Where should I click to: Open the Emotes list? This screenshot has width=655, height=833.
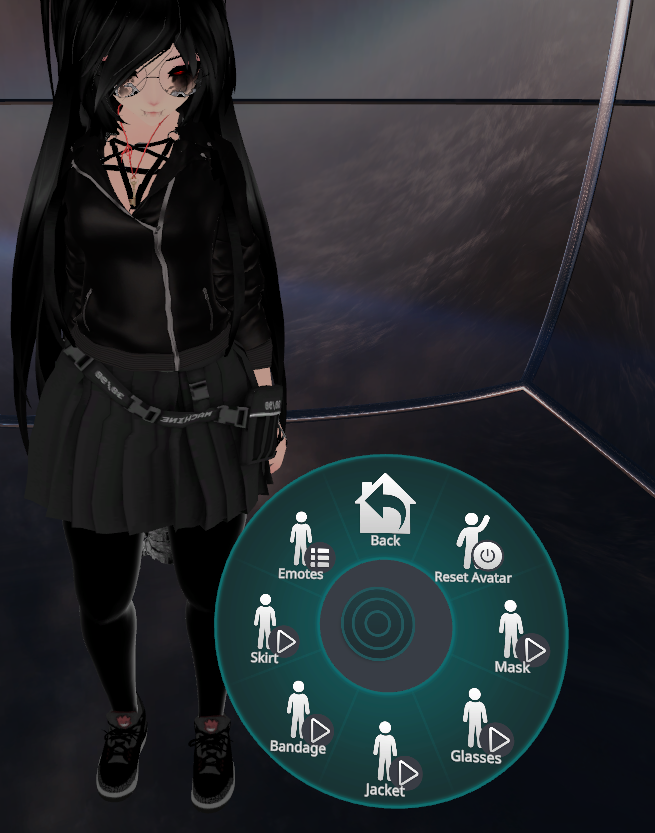click(304, 545)
